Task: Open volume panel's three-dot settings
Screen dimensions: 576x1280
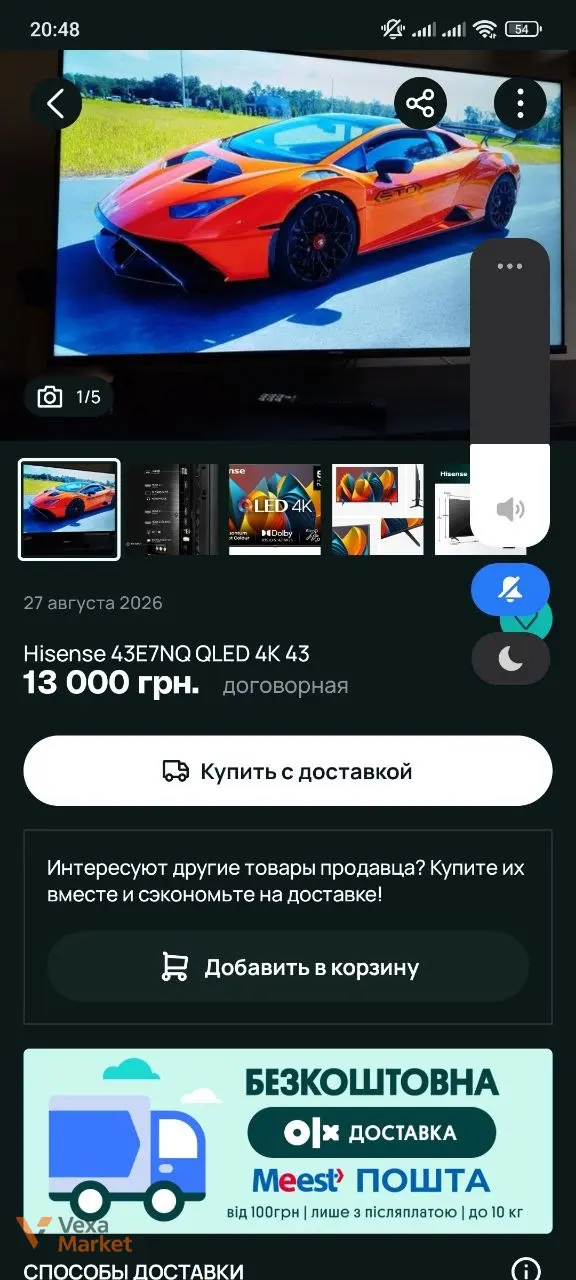Action: coord(510,266)
